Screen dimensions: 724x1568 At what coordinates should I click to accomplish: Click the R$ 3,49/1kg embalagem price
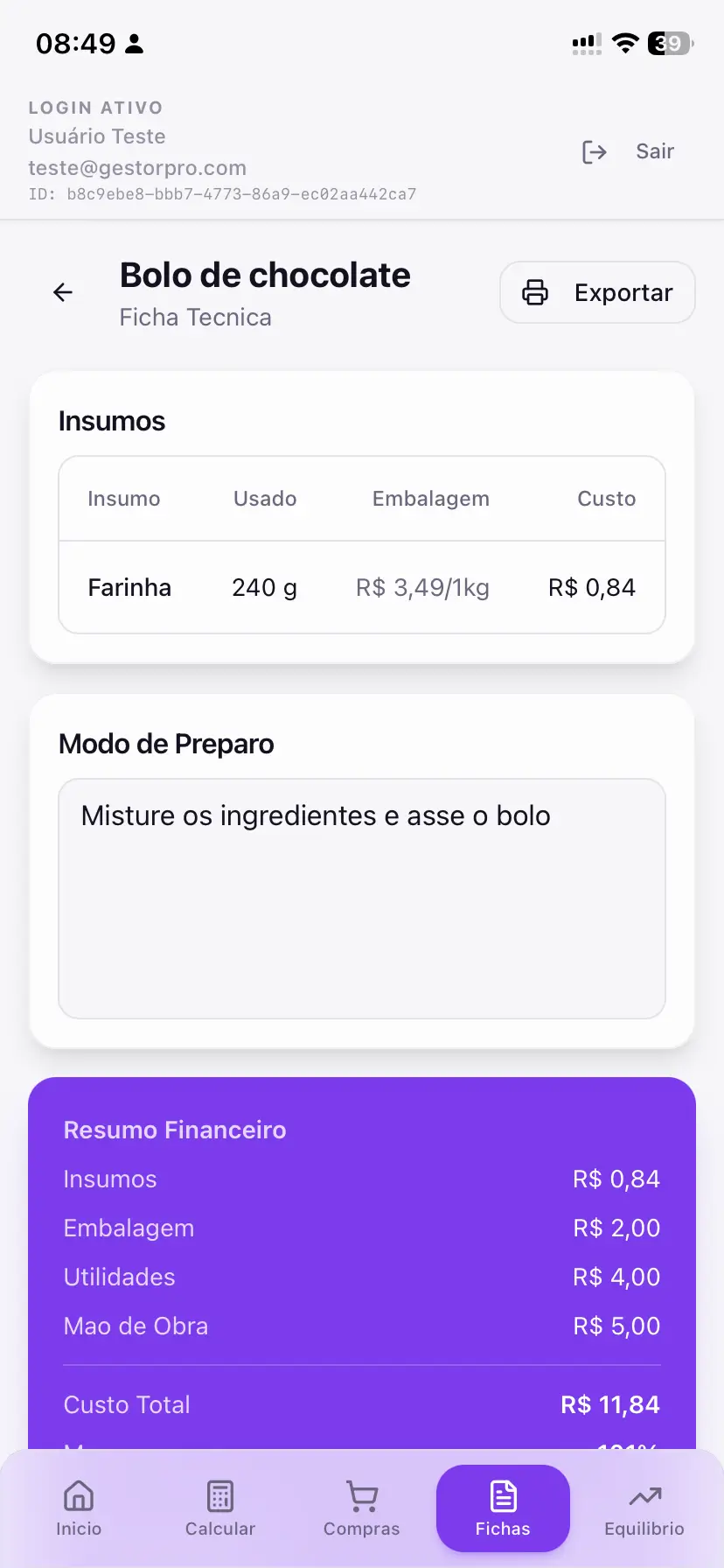coord(422,587)
